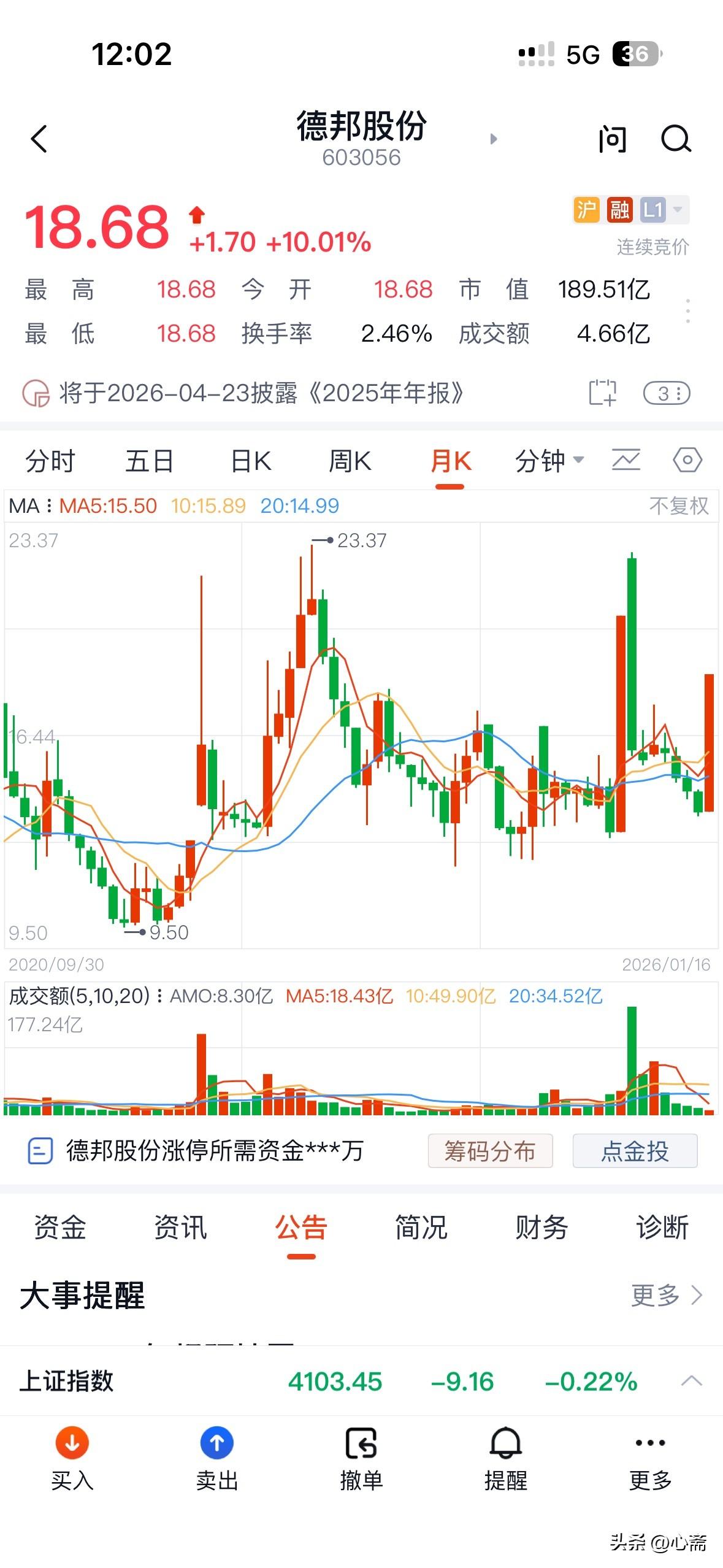Open the stock search magnifier icon
This screenshot has width=723, height=1568.
tap(676, 140)
